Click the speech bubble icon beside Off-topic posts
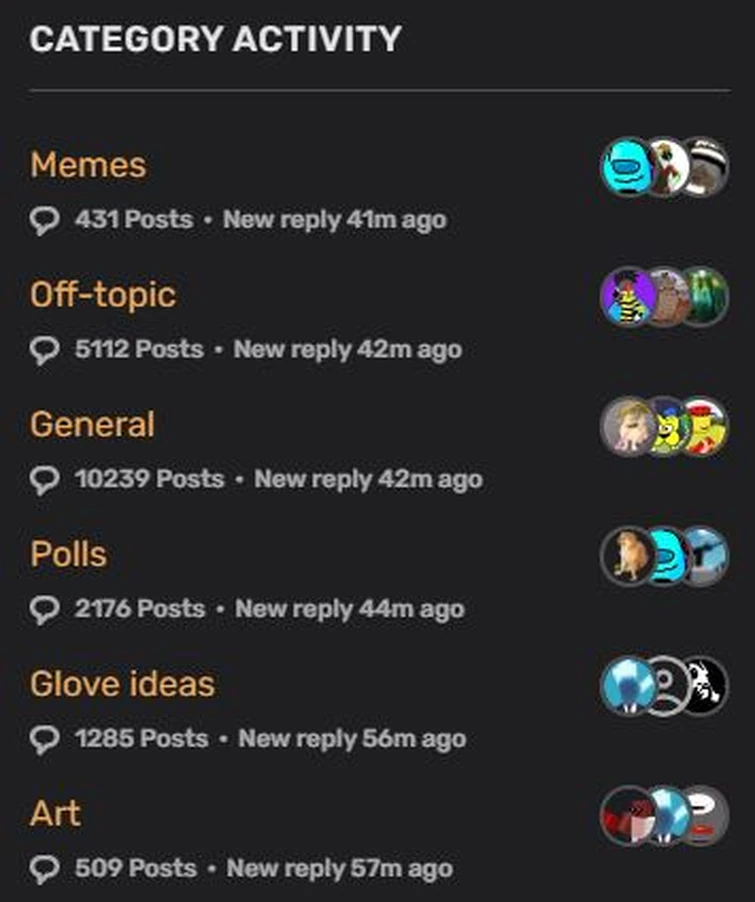 pos(44,349)
